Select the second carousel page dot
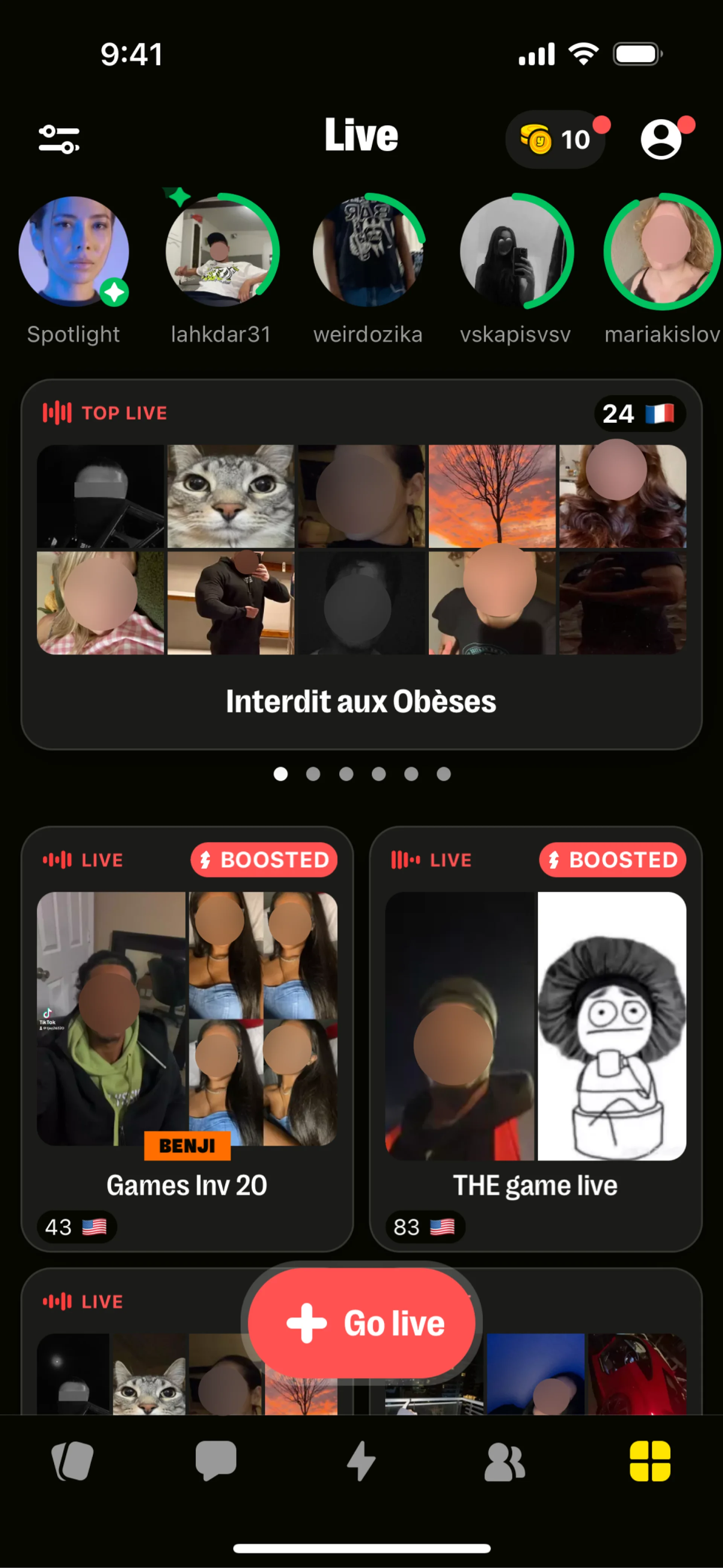723x1568 pixels. 313,774
